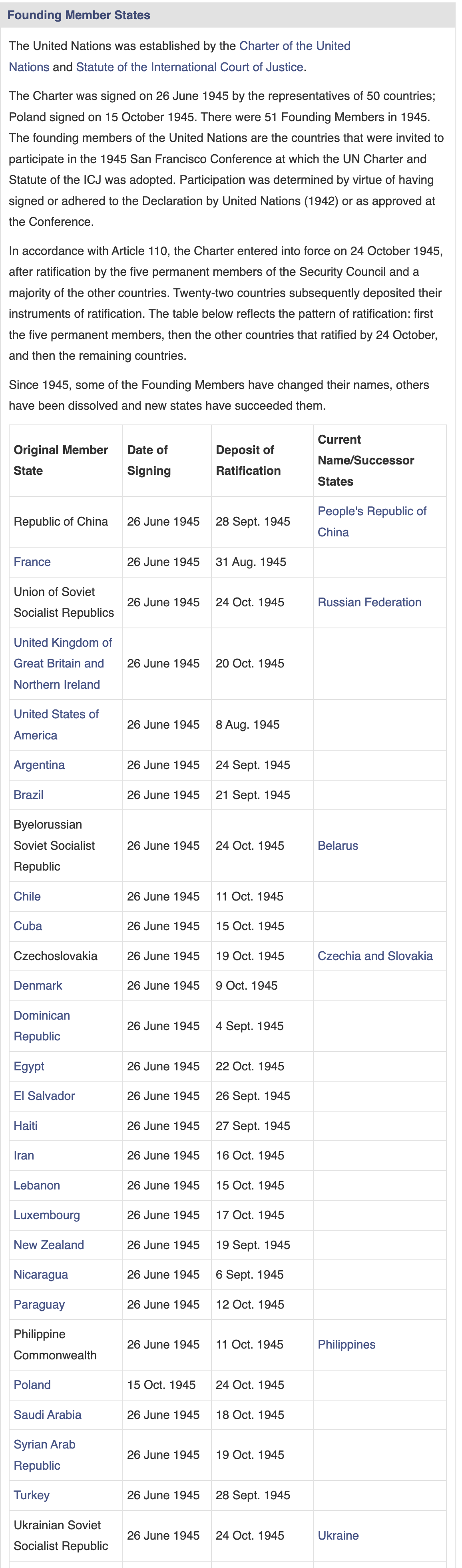Open the Haiti link
The height and width of the screenshot is (1568, 462).
point(26,1126)
